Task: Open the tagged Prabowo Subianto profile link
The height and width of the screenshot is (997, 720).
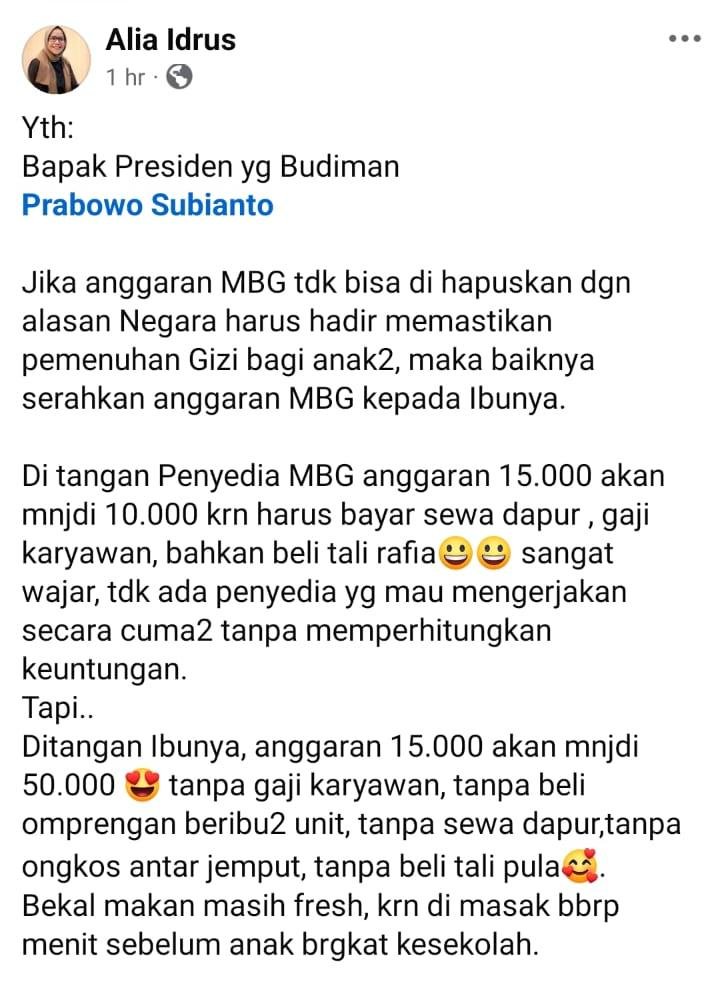Action: point(147,205)
